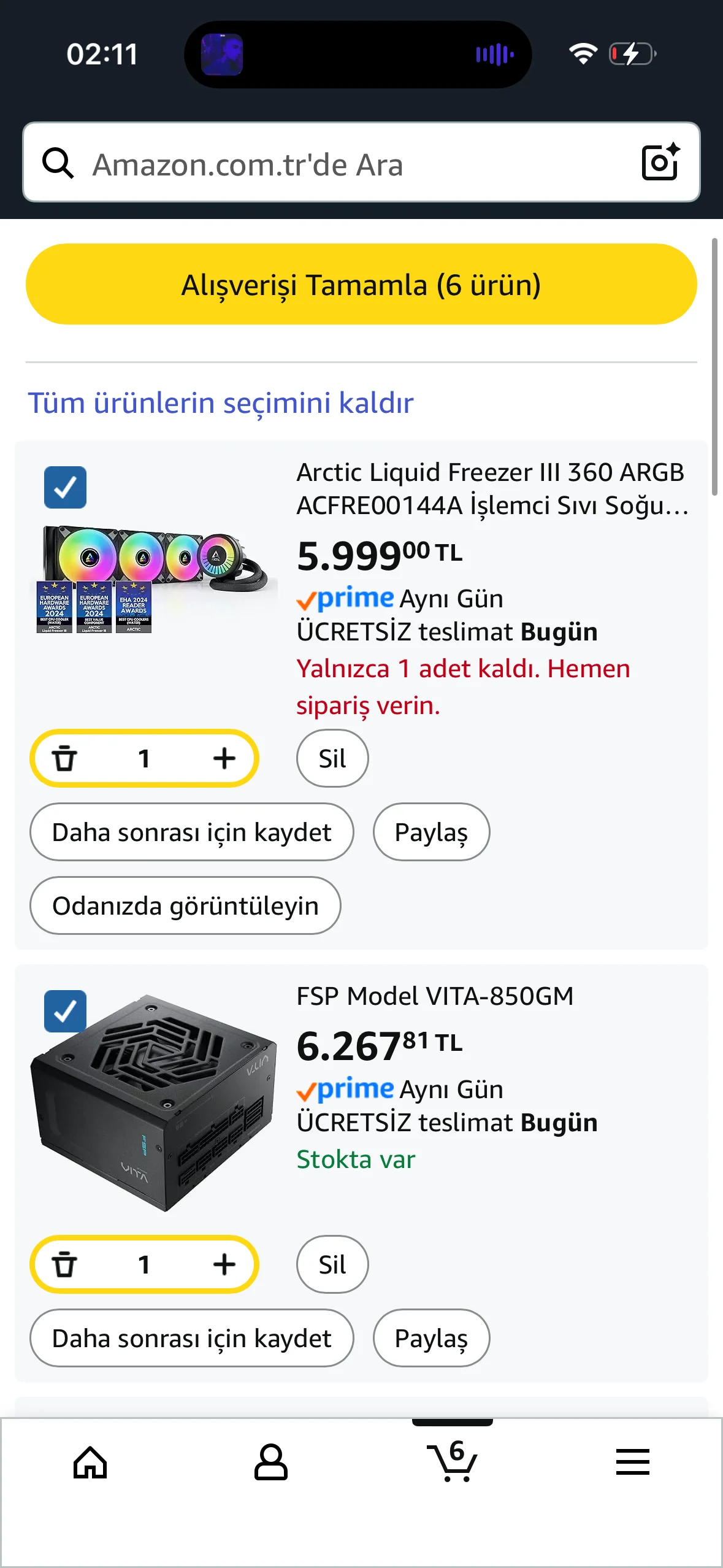Tap Tüm ürünlerin seçimini kaldır link

click(221, 403)
